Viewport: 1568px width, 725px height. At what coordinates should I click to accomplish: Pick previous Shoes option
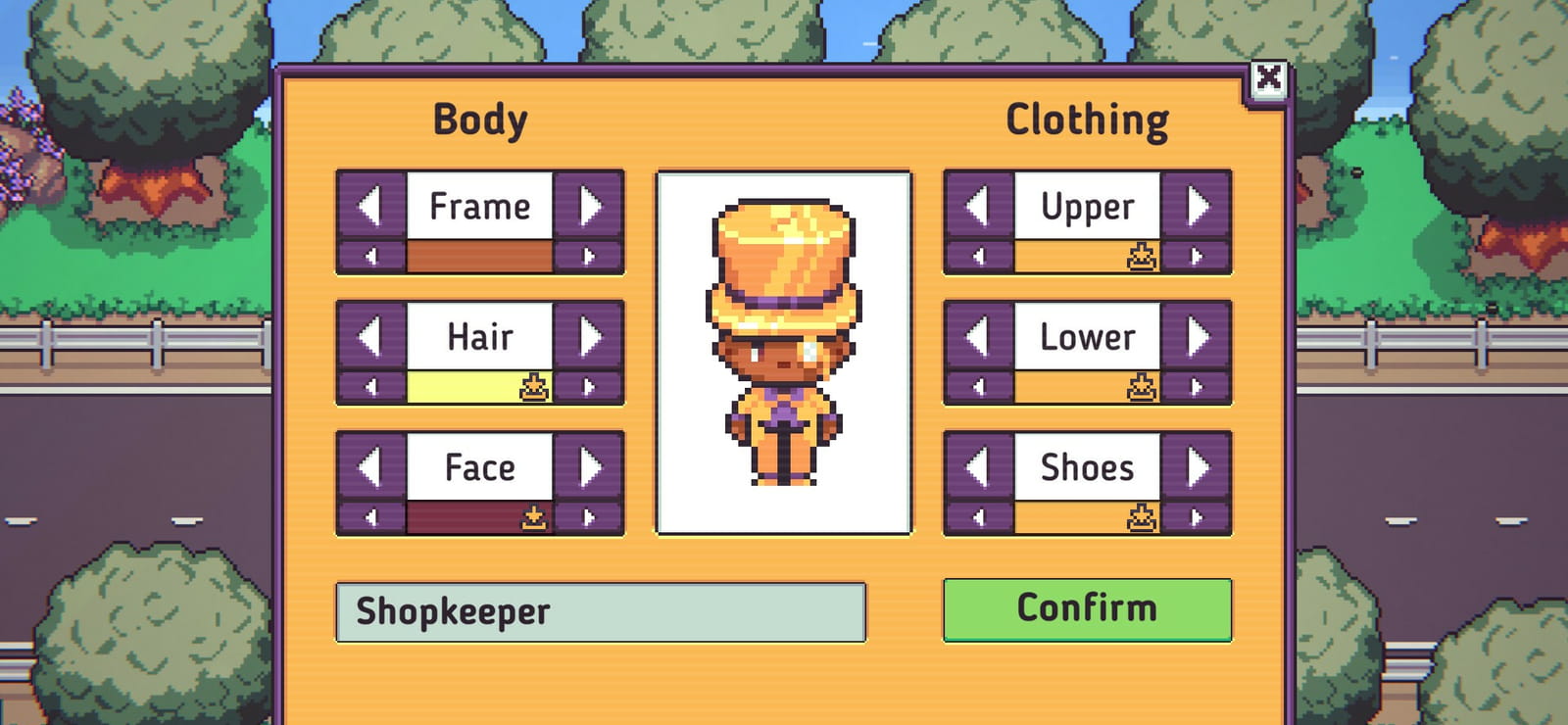979,467
